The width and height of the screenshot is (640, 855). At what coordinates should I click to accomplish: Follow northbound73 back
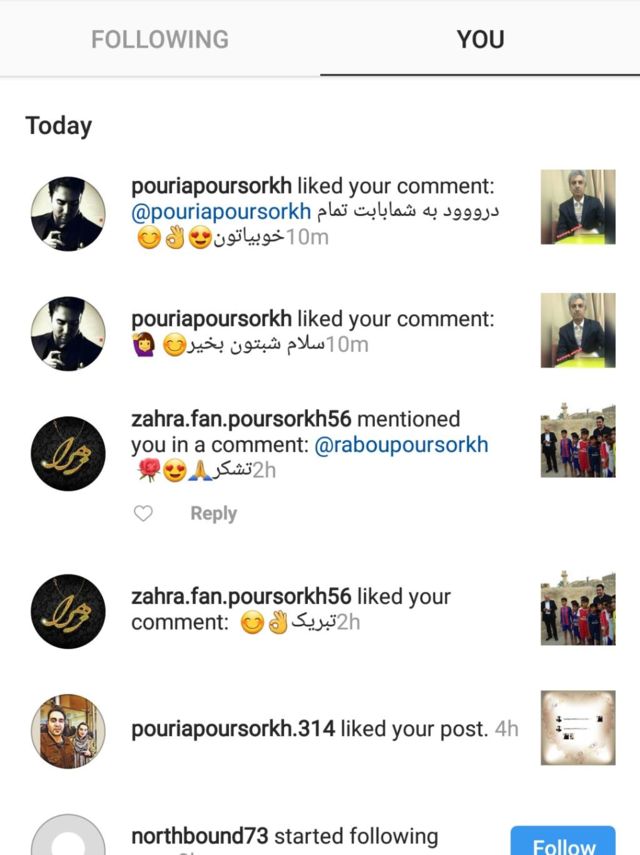(563, 845)
